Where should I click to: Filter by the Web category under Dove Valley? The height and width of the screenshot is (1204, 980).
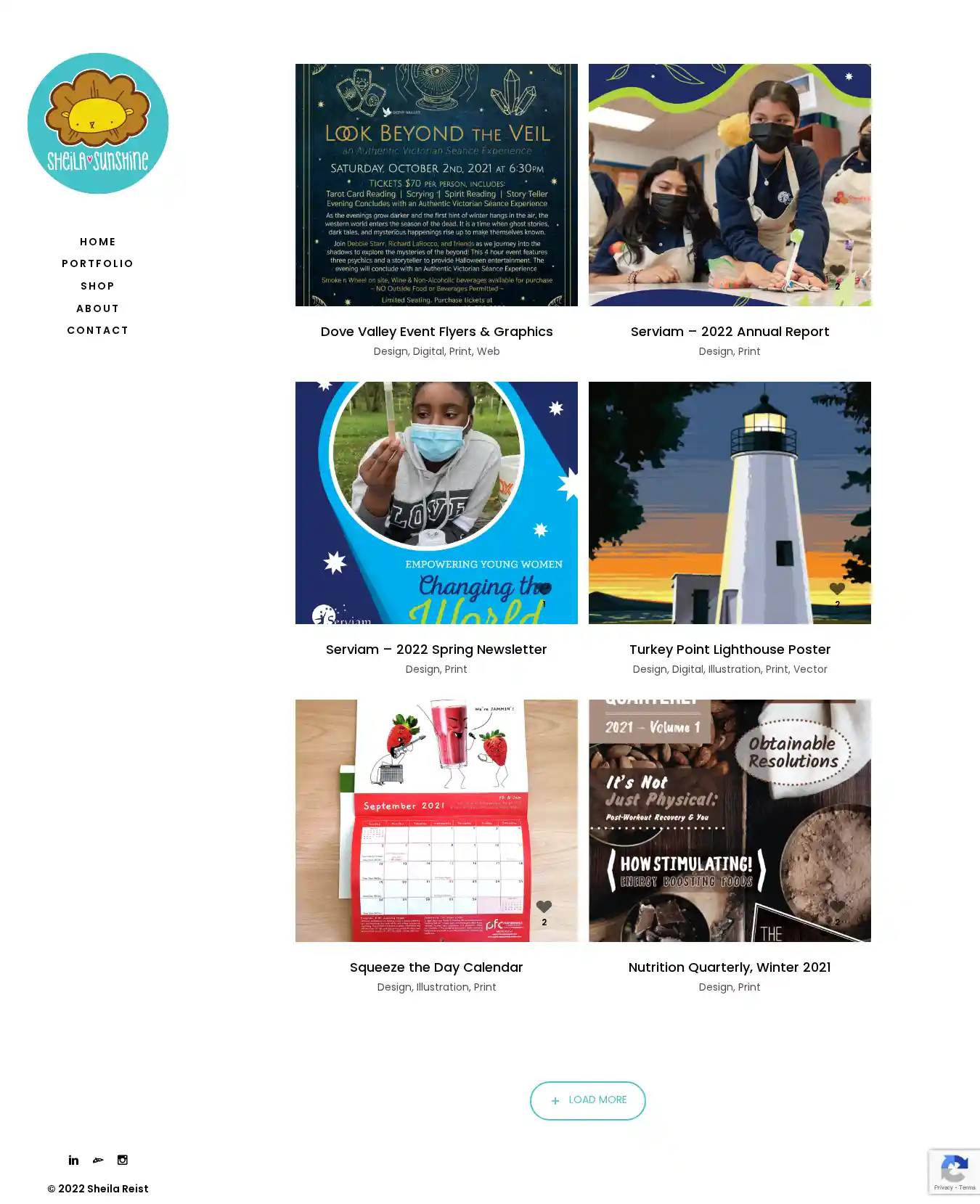click(488, 351)
